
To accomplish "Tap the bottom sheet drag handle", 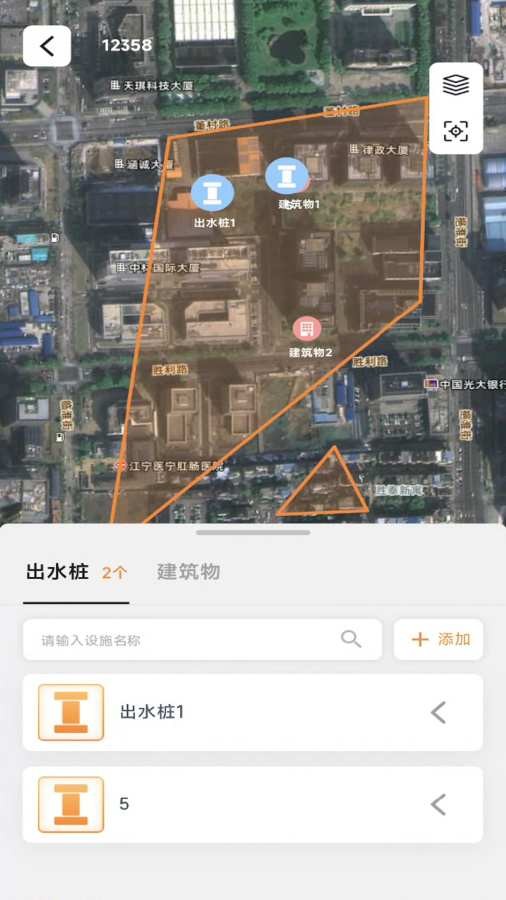I will point(253,532).
